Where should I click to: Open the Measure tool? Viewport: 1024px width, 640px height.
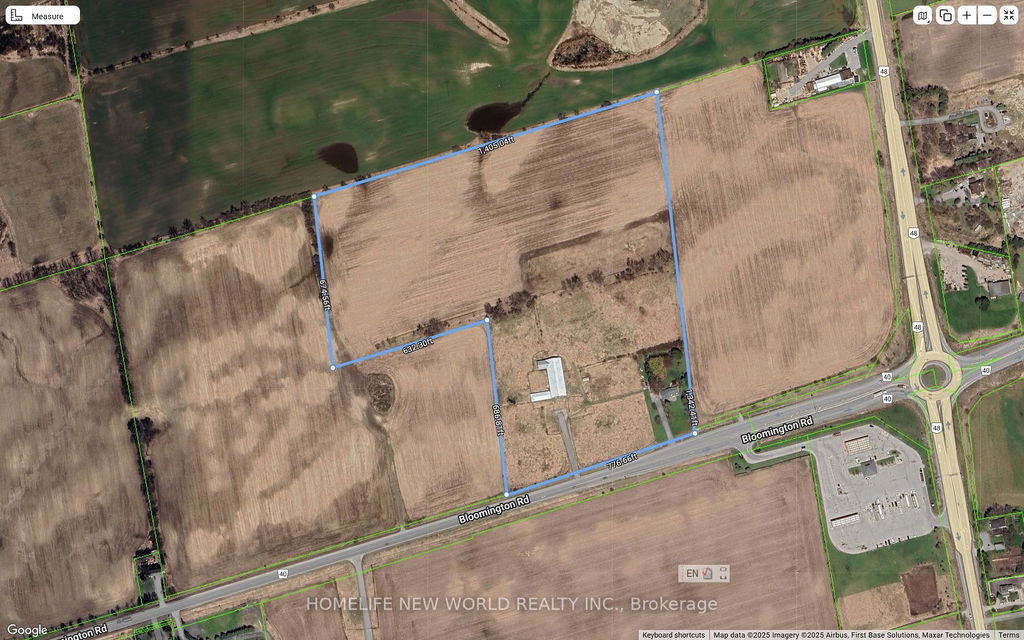[x=41, y=15]
